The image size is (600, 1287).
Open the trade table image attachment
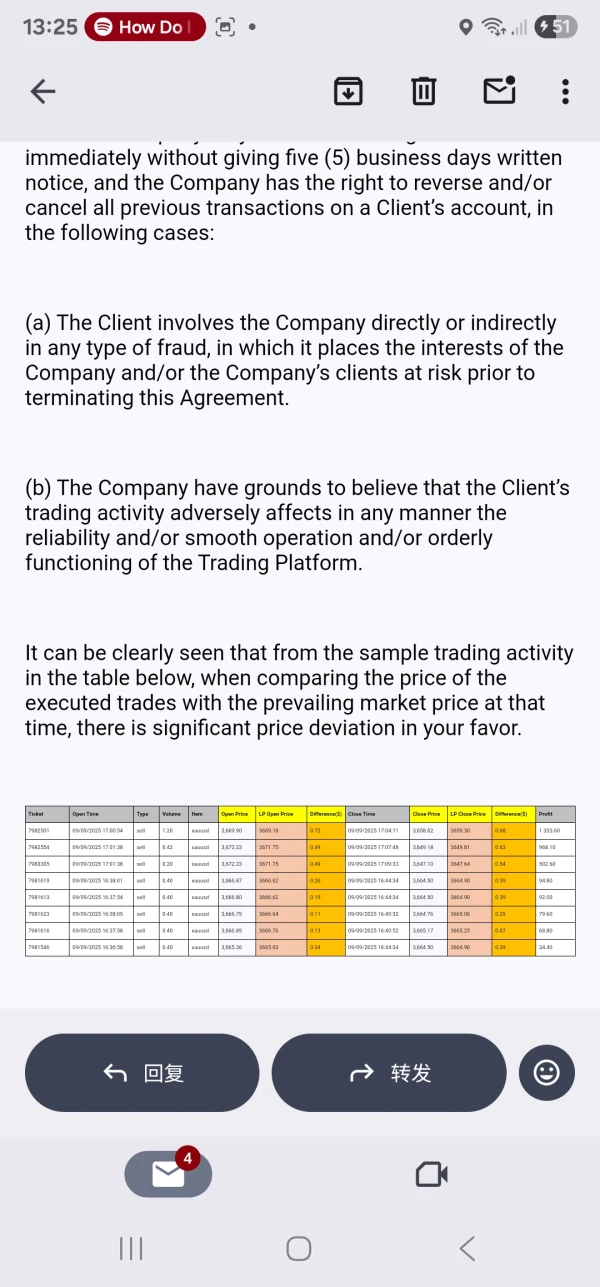pyautogui.click(x=300, y=880)
